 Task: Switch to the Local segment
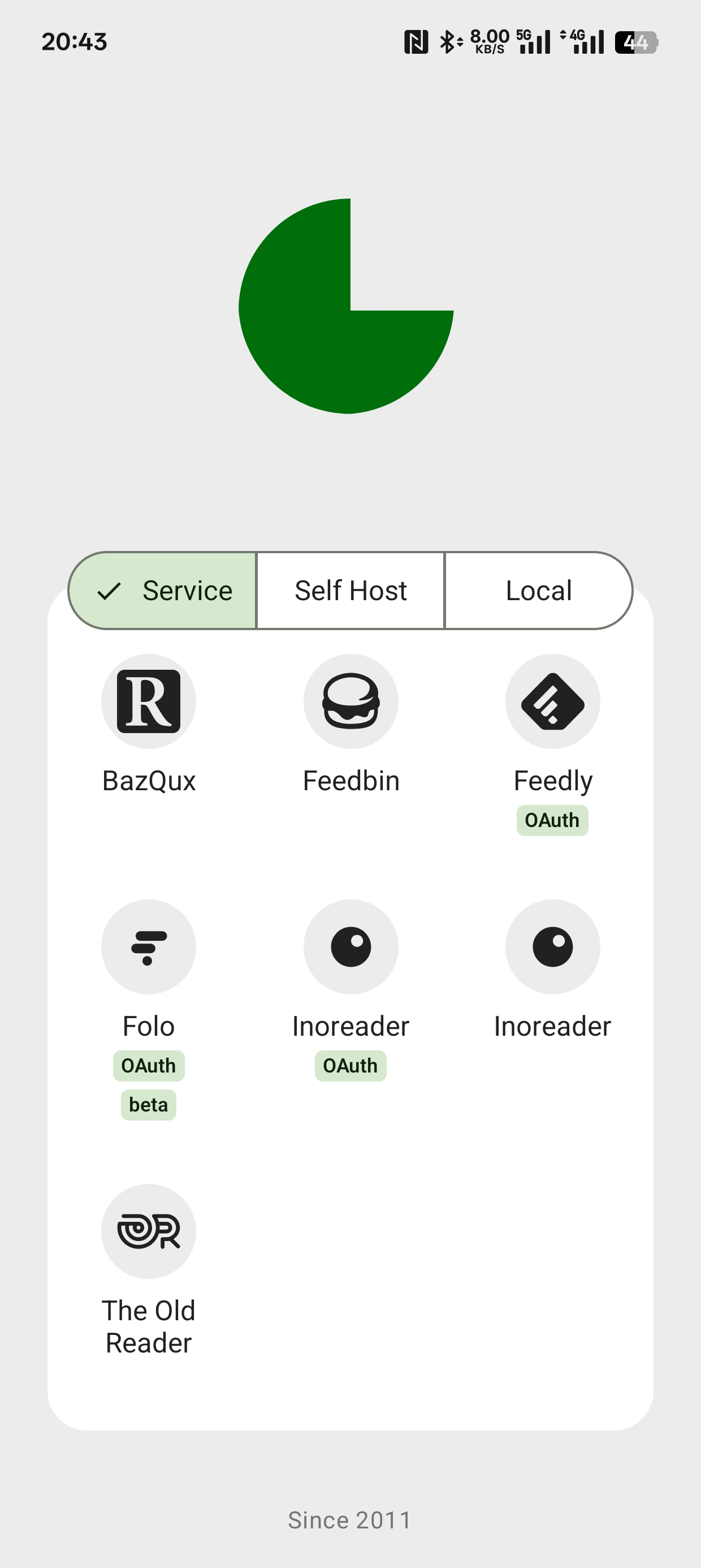click(x=539, y=591)
